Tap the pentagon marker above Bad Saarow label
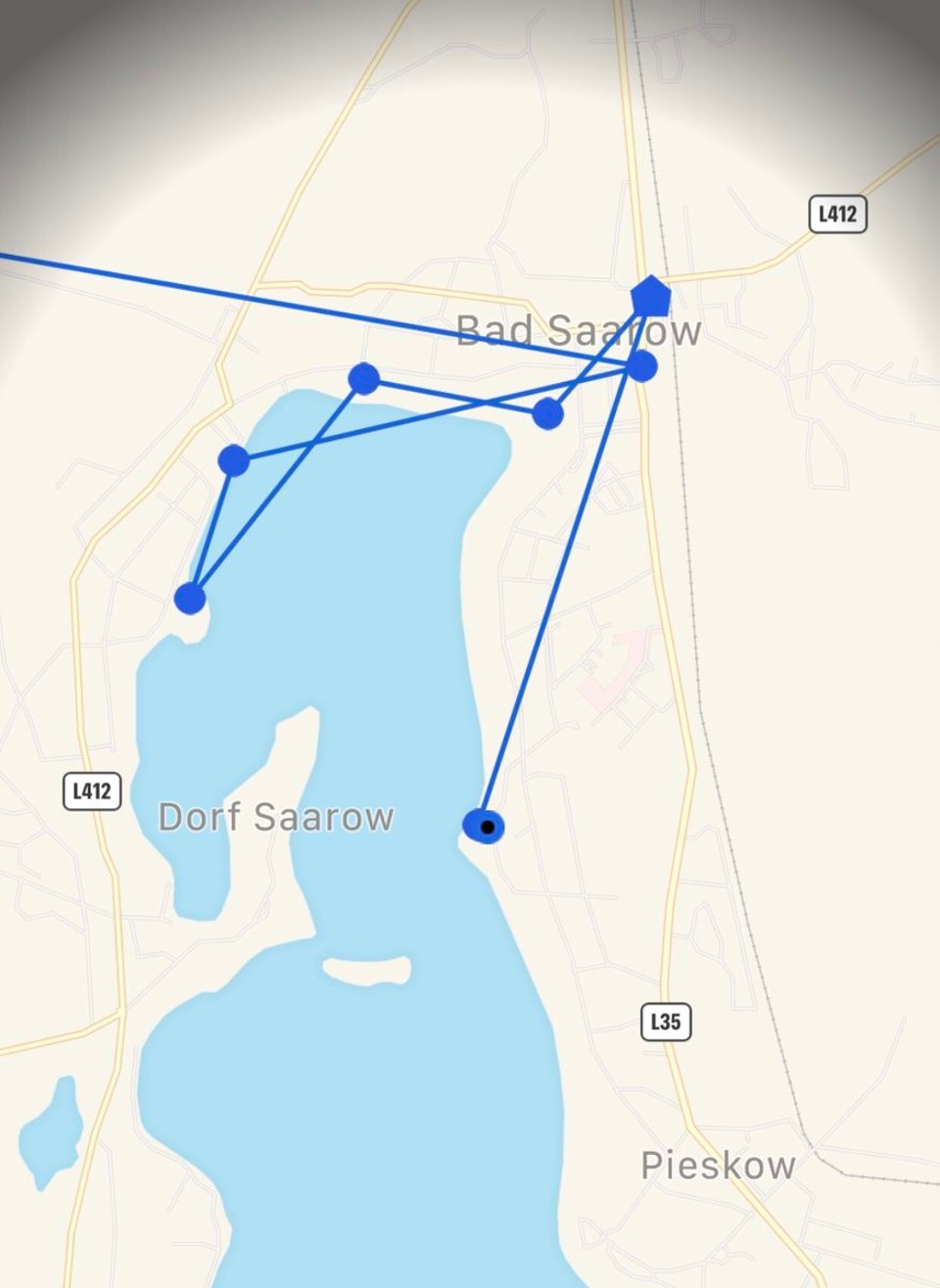Screen dimensions: 940x1288 click(x=651, y=298)
